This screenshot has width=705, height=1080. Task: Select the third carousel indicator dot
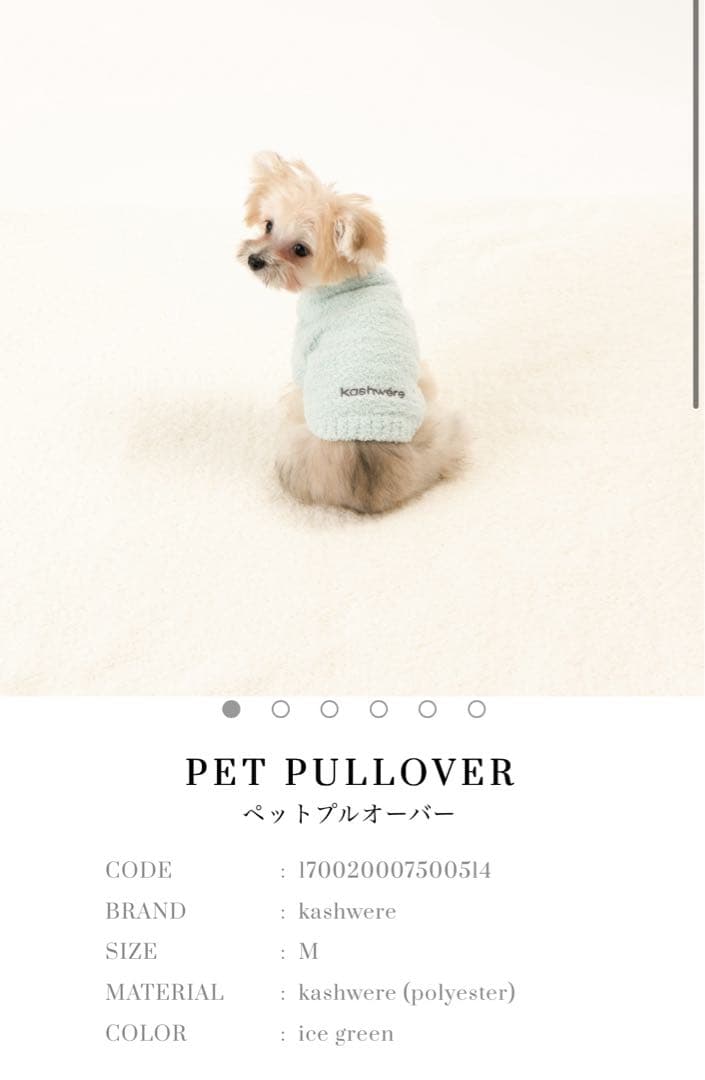coord(329,709)
